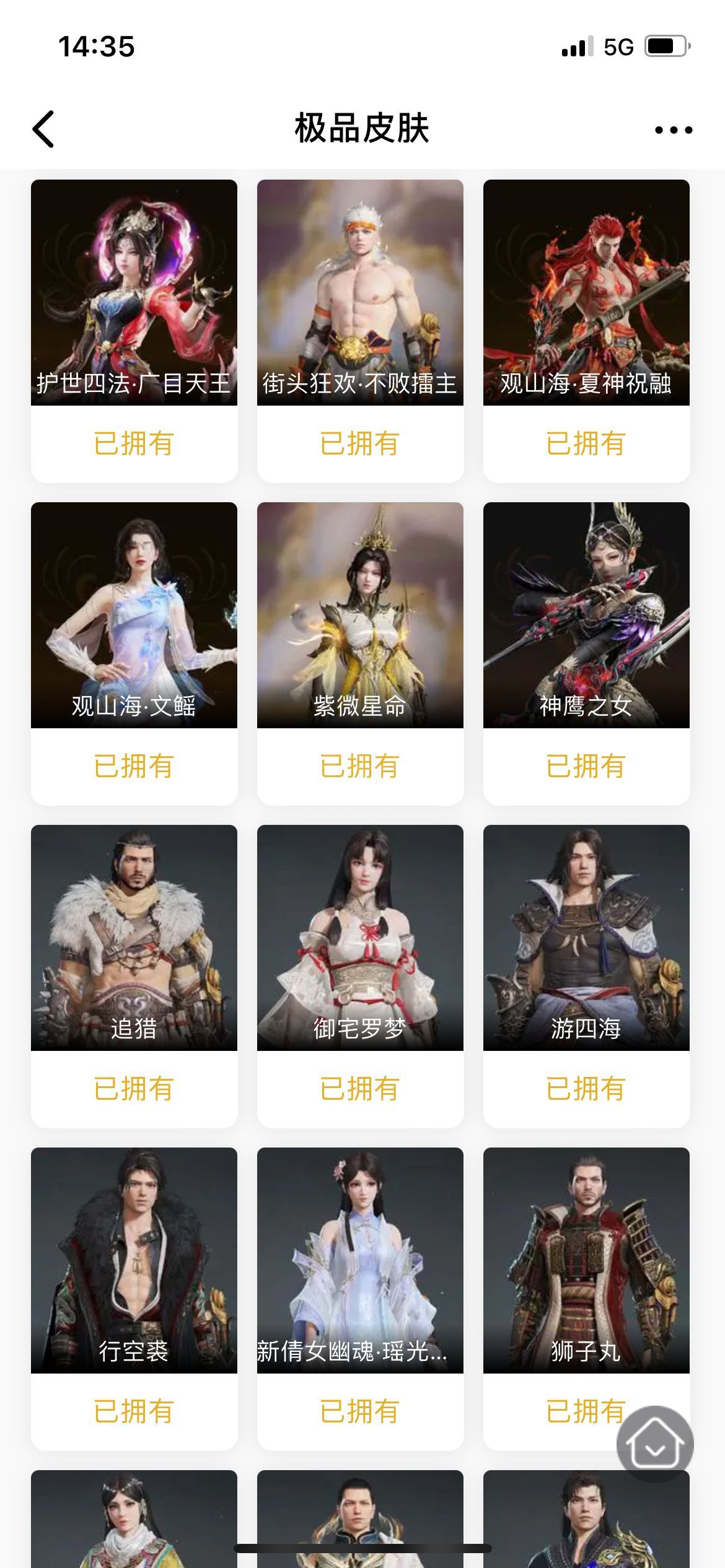View the 街头狂欢·不败擂主 skin
The image size is (725, 1568).
[360, 292]
